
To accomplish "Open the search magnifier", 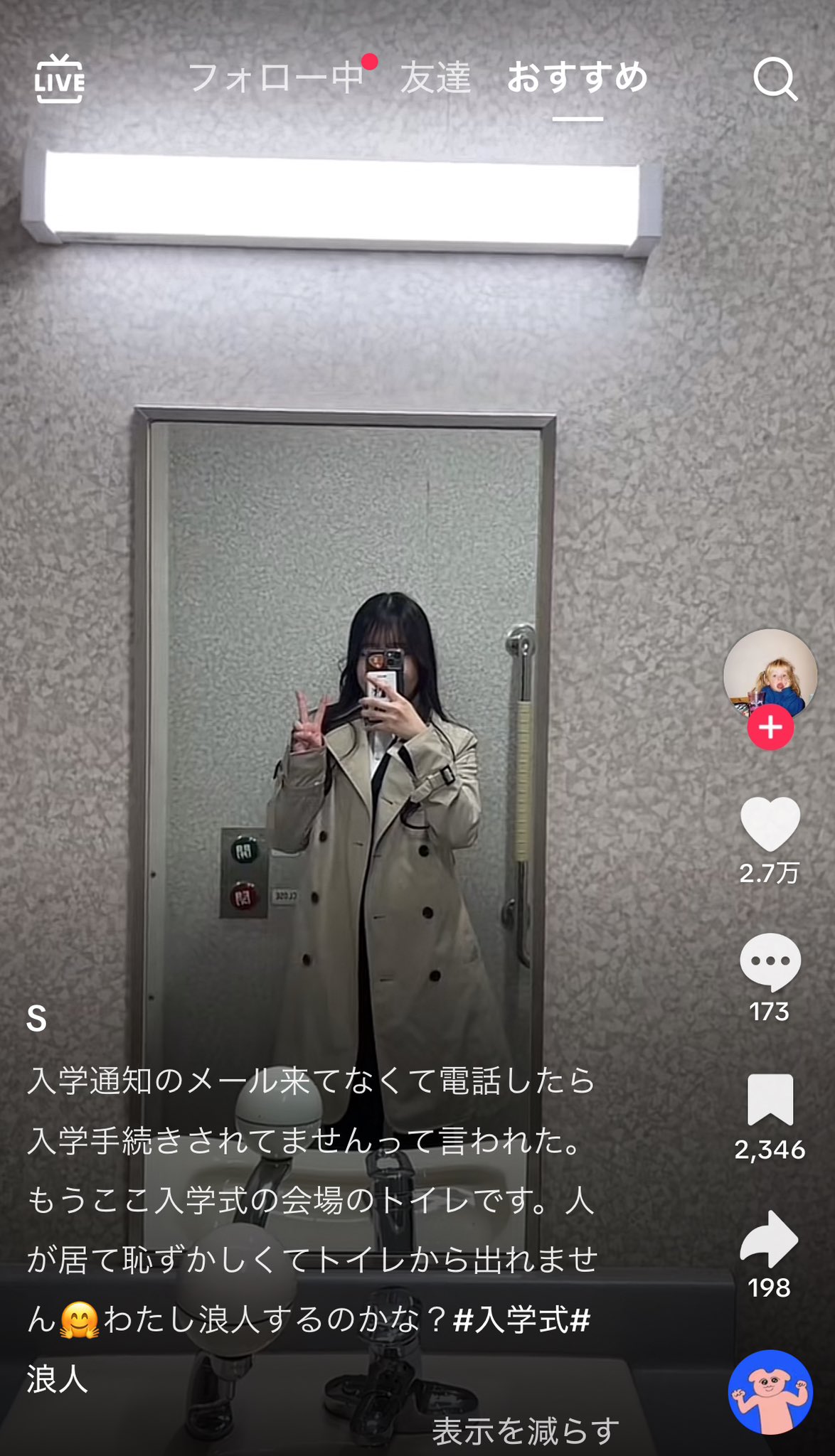I will (775, 79).
